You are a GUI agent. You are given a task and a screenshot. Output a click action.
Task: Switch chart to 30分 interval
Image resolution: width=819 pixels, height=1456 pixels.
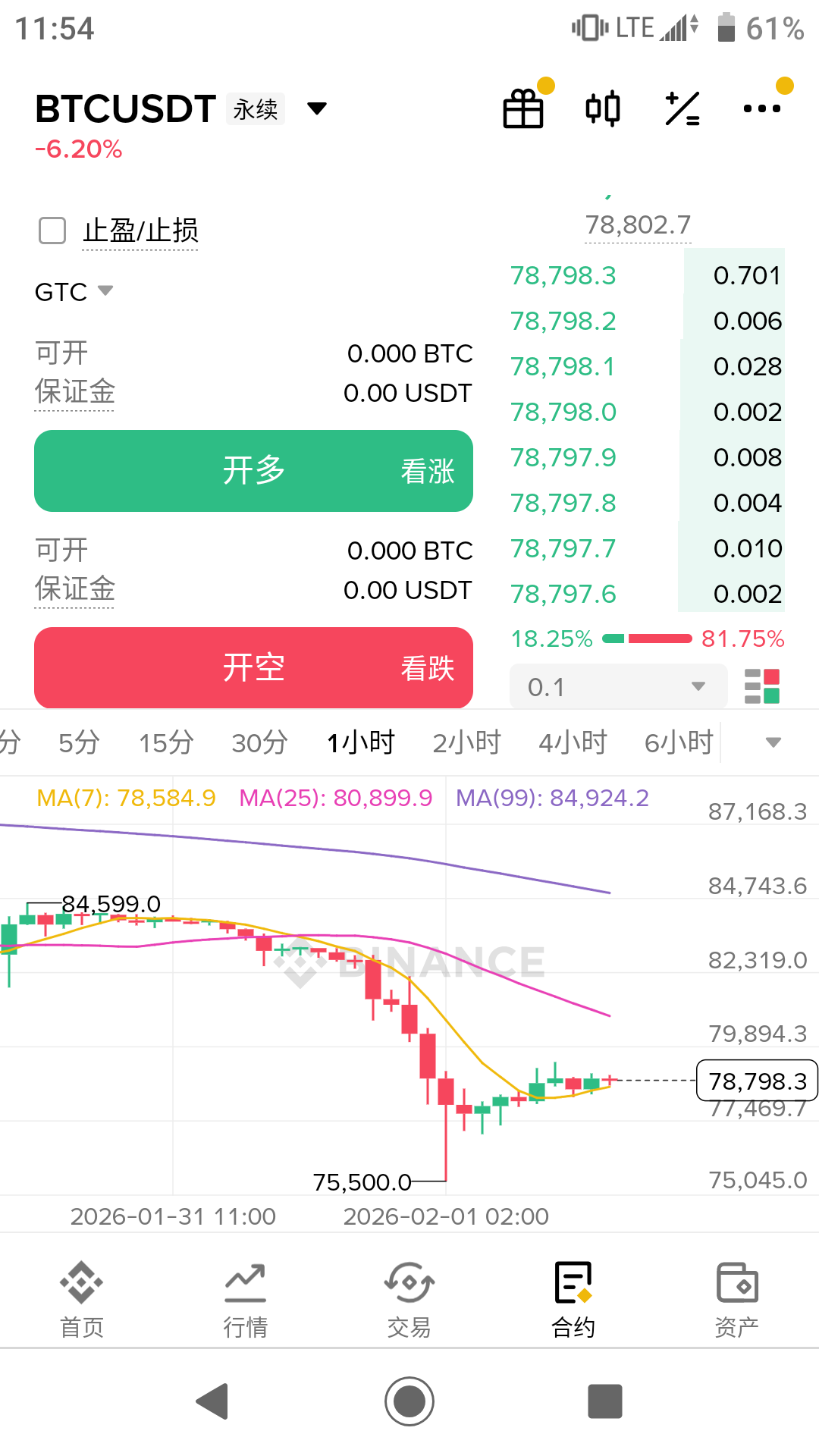click(x=259, y=743)
